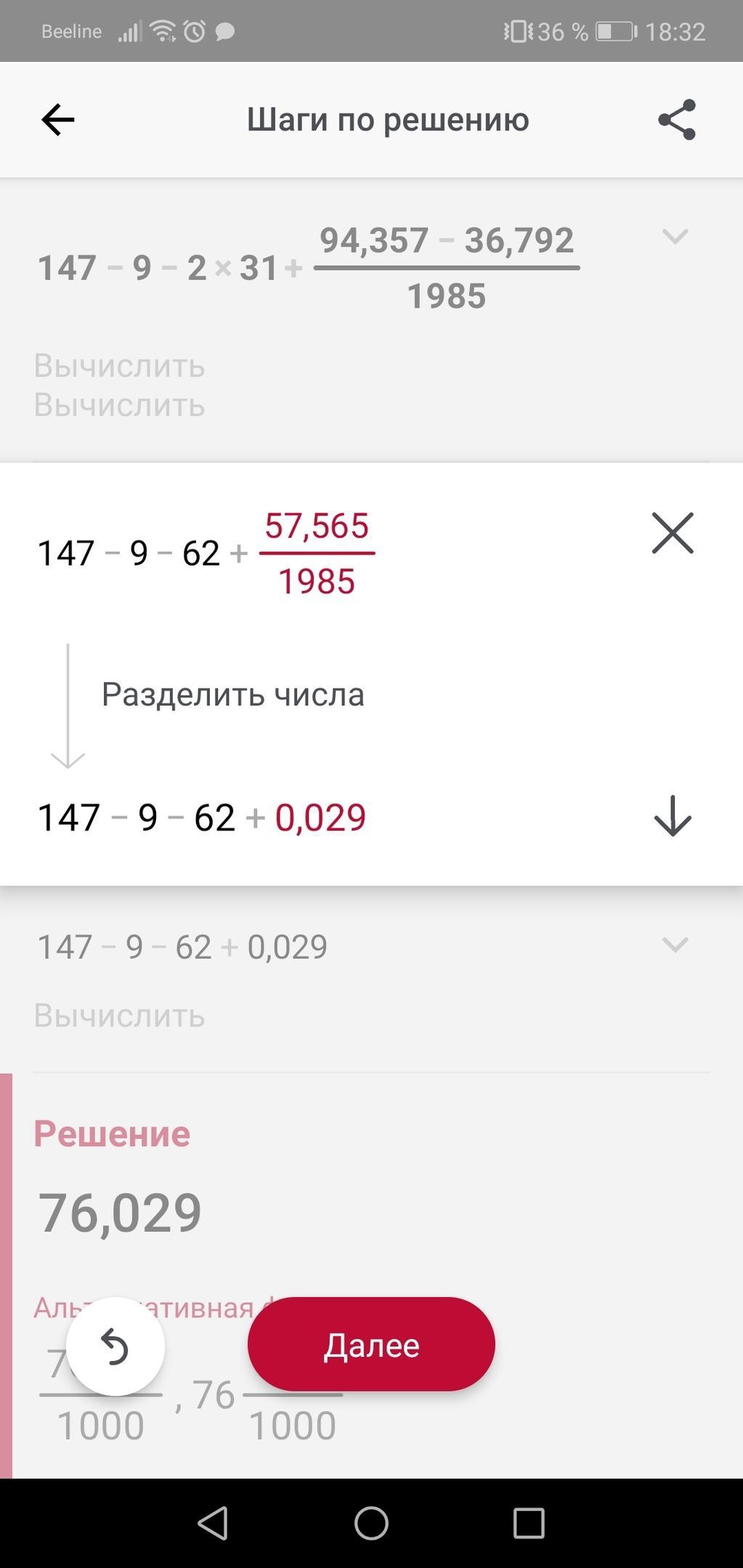Share the solution steps

[x=677, y=120]
